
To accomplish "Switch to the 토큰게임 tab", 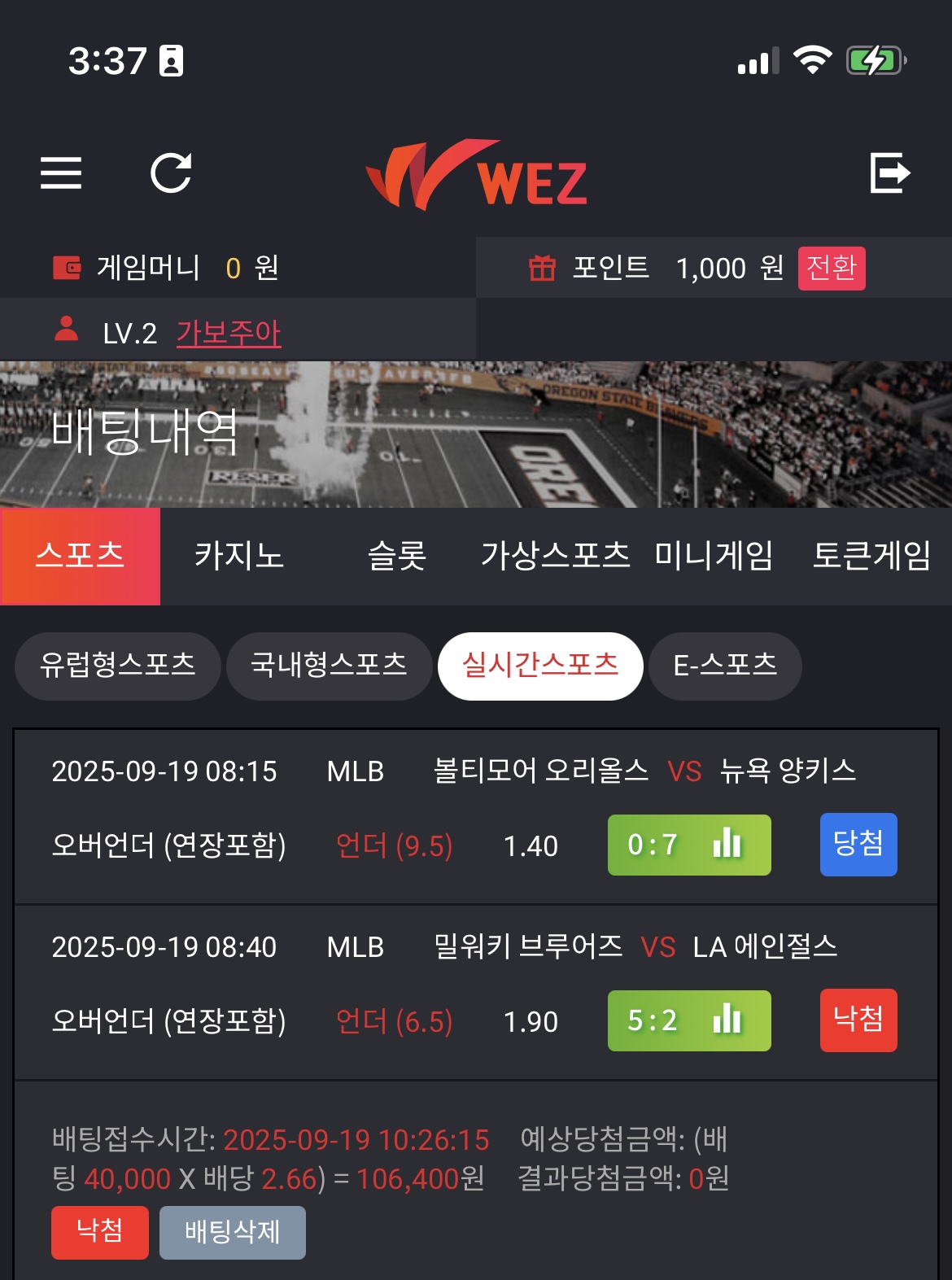I will click(871, 557).
